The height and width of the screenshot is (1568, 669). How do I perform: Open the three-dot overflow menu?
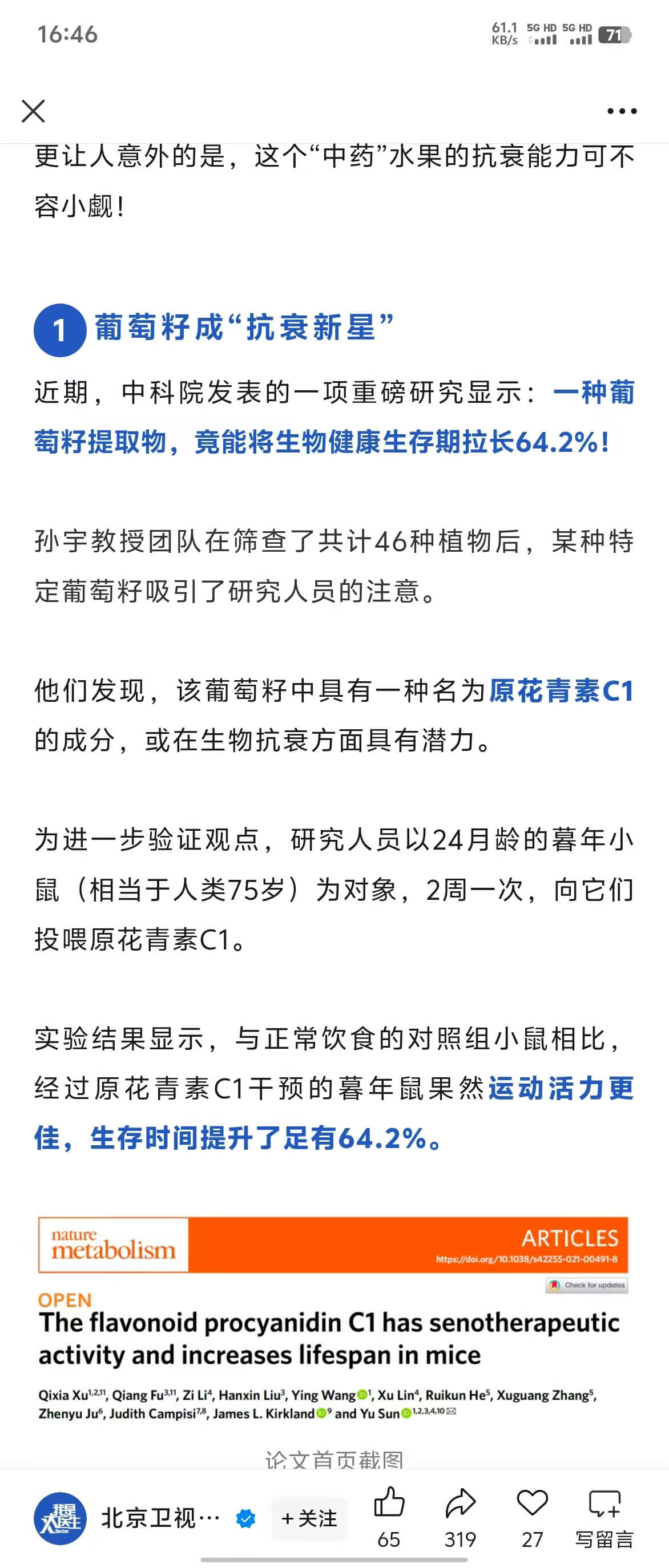(622, 111)
